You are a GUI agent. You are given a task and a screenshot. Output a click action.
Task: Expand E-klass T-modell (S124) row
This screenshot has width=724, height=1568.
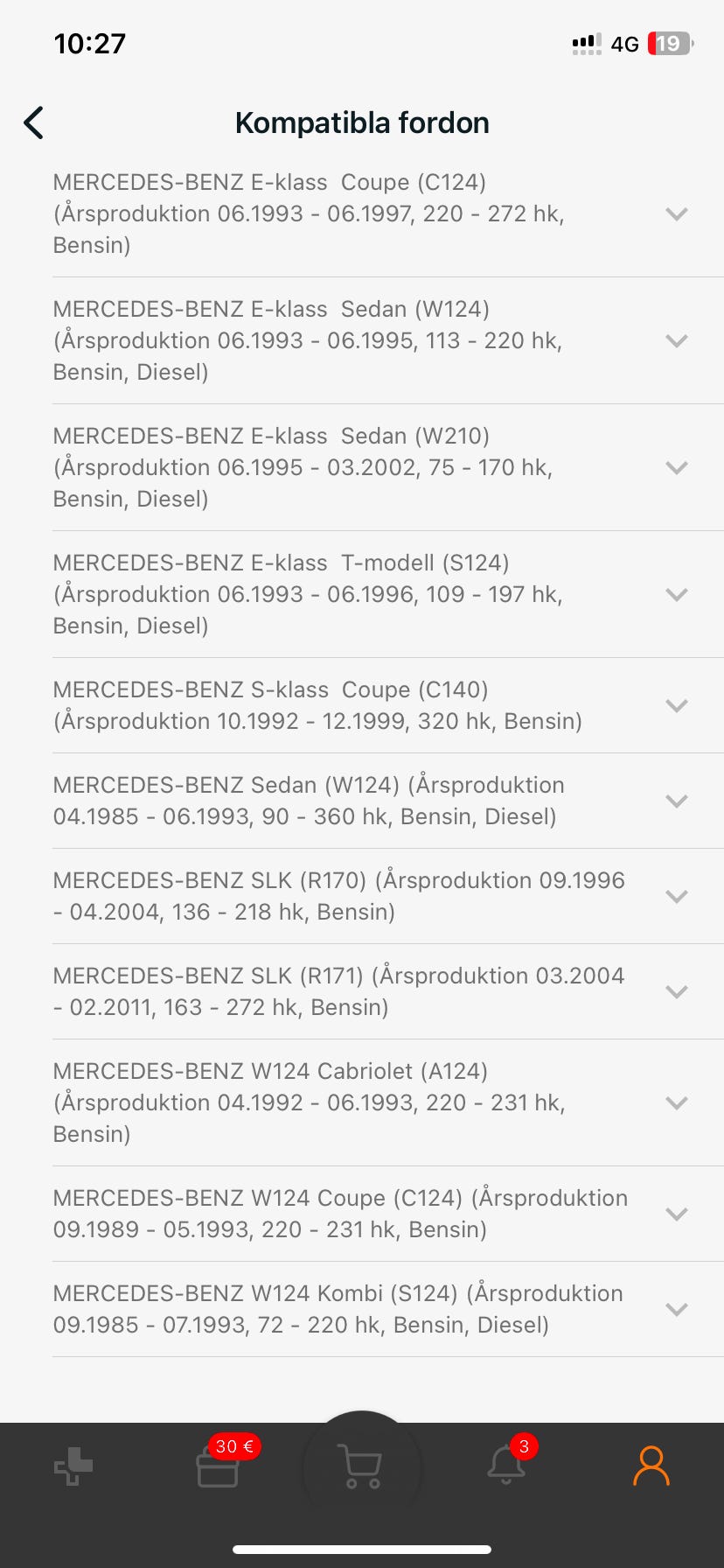(676, 594)
